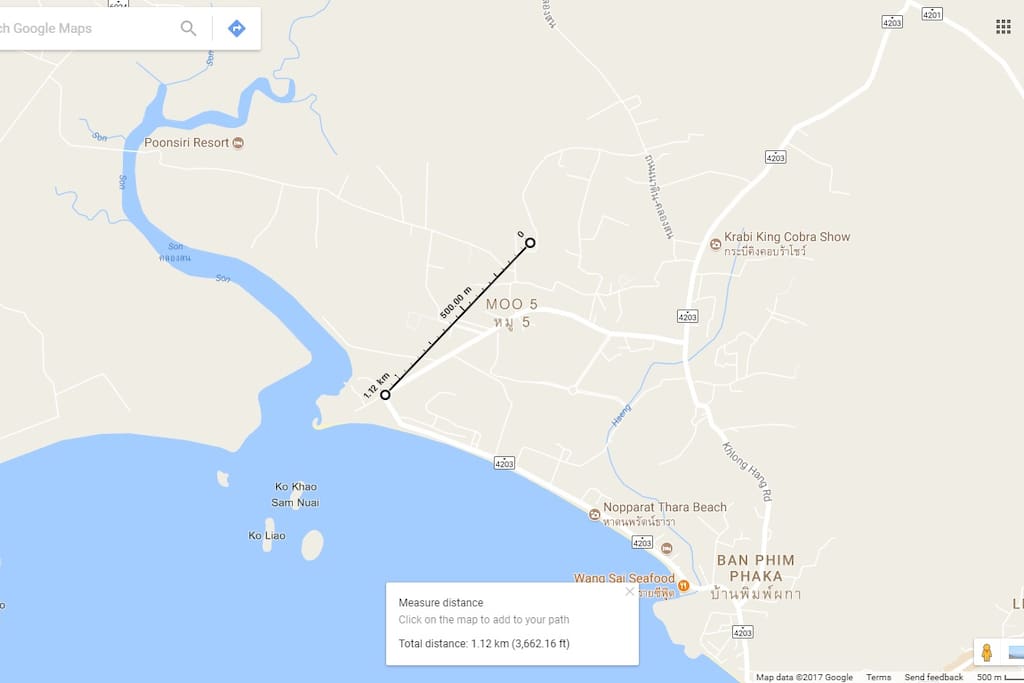Close the Measure distance panel
This screenshot has height=683, width=1024.
(x=629, y=591)
